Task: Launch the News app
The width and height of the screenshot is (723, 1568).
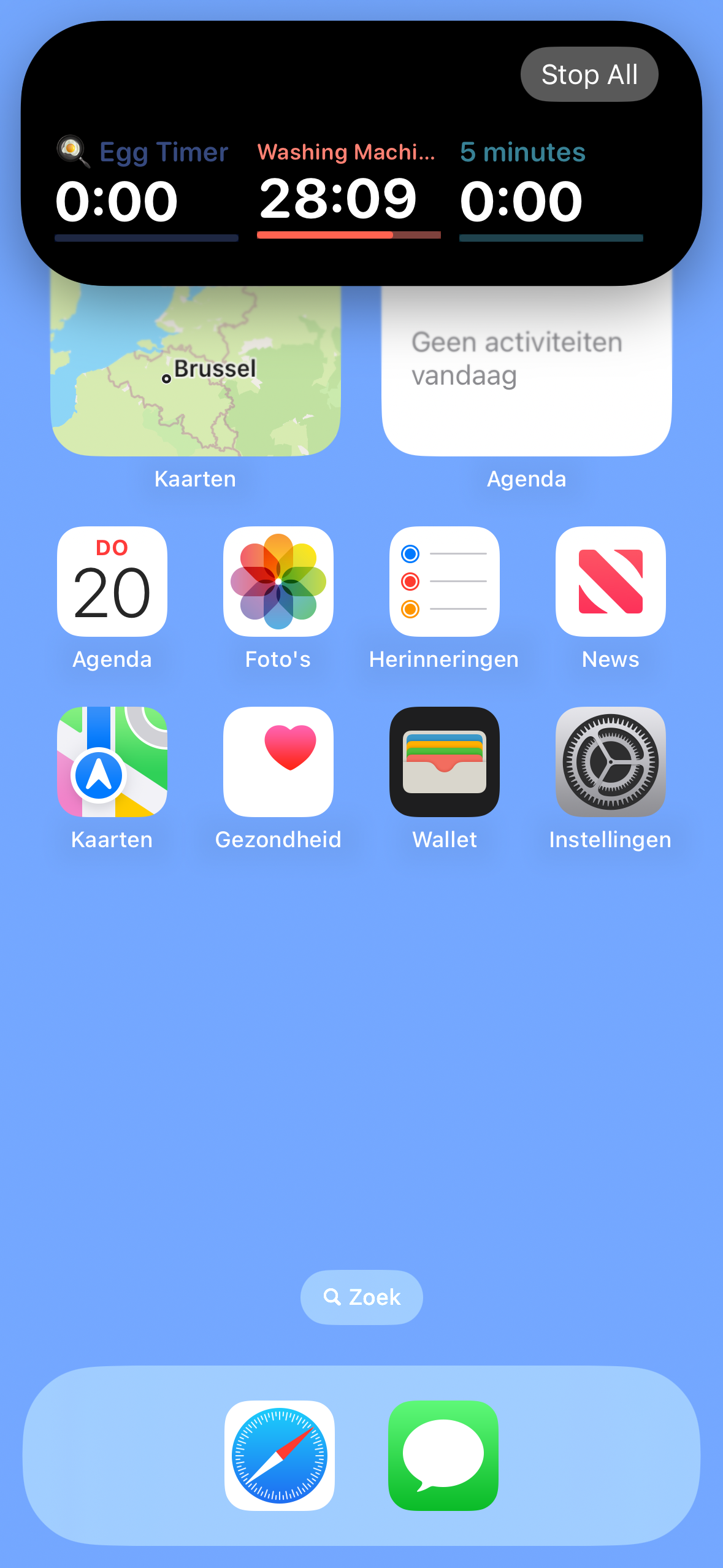Action: click(611, 582)
